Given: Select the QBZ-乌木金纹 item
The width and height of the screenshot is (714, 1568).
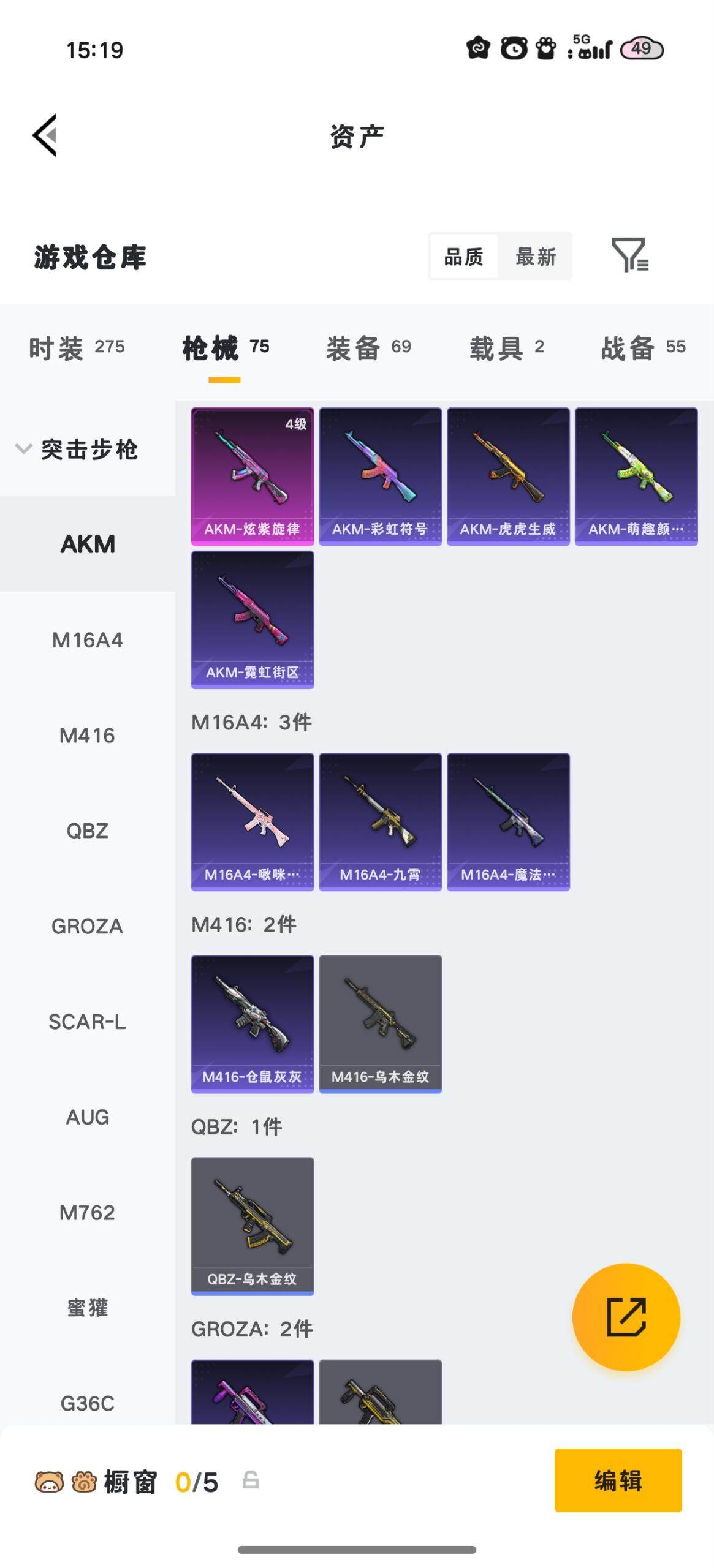Looking at the screenshot, I should (x=253, y=1226).
